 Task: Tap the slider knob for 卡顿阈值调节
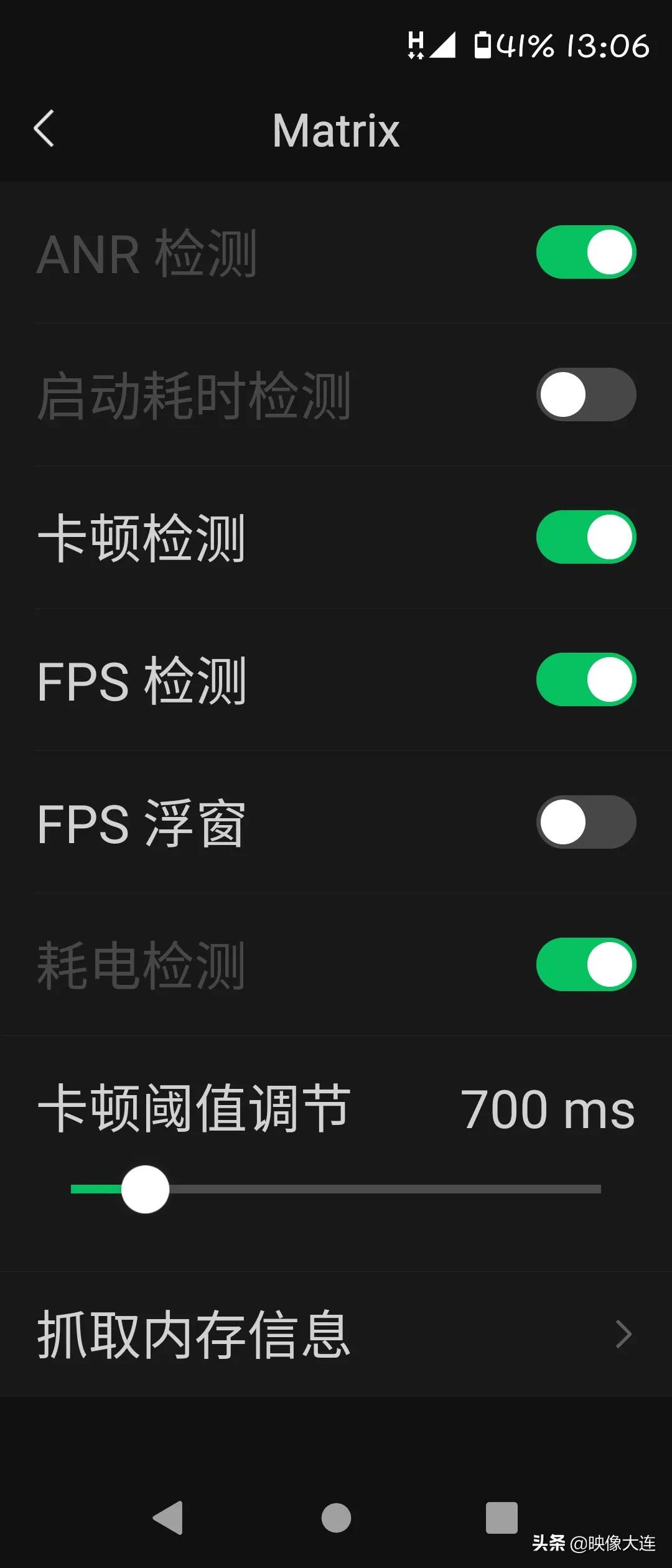145,1189
